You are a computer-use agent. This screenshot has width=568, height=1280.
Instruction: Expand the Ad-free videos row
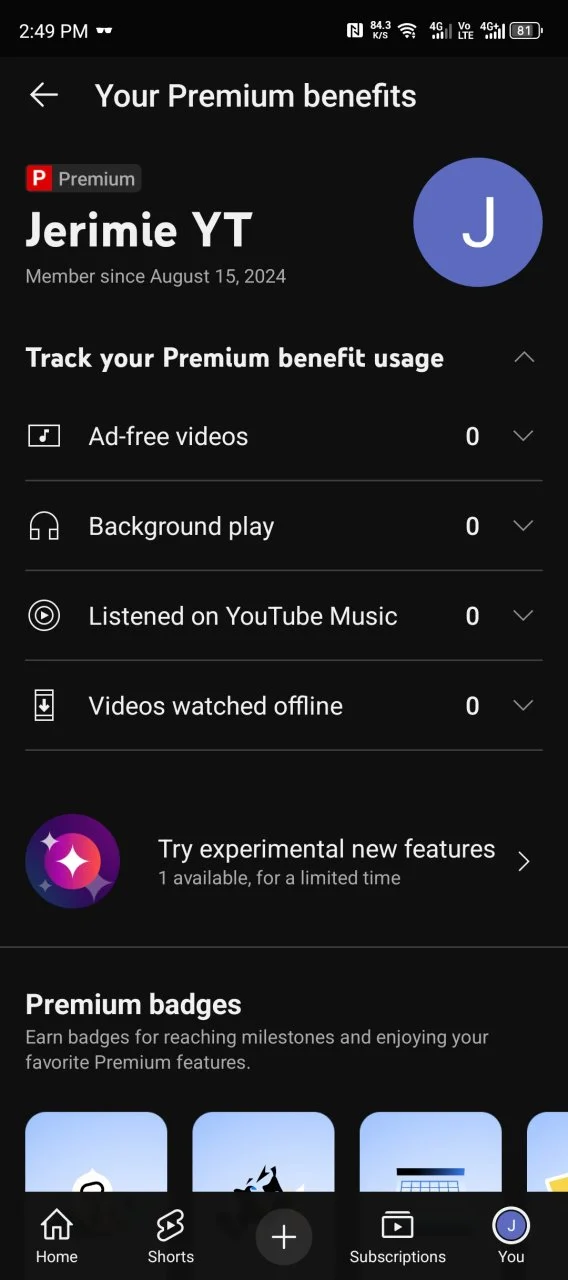click(284, 436)
